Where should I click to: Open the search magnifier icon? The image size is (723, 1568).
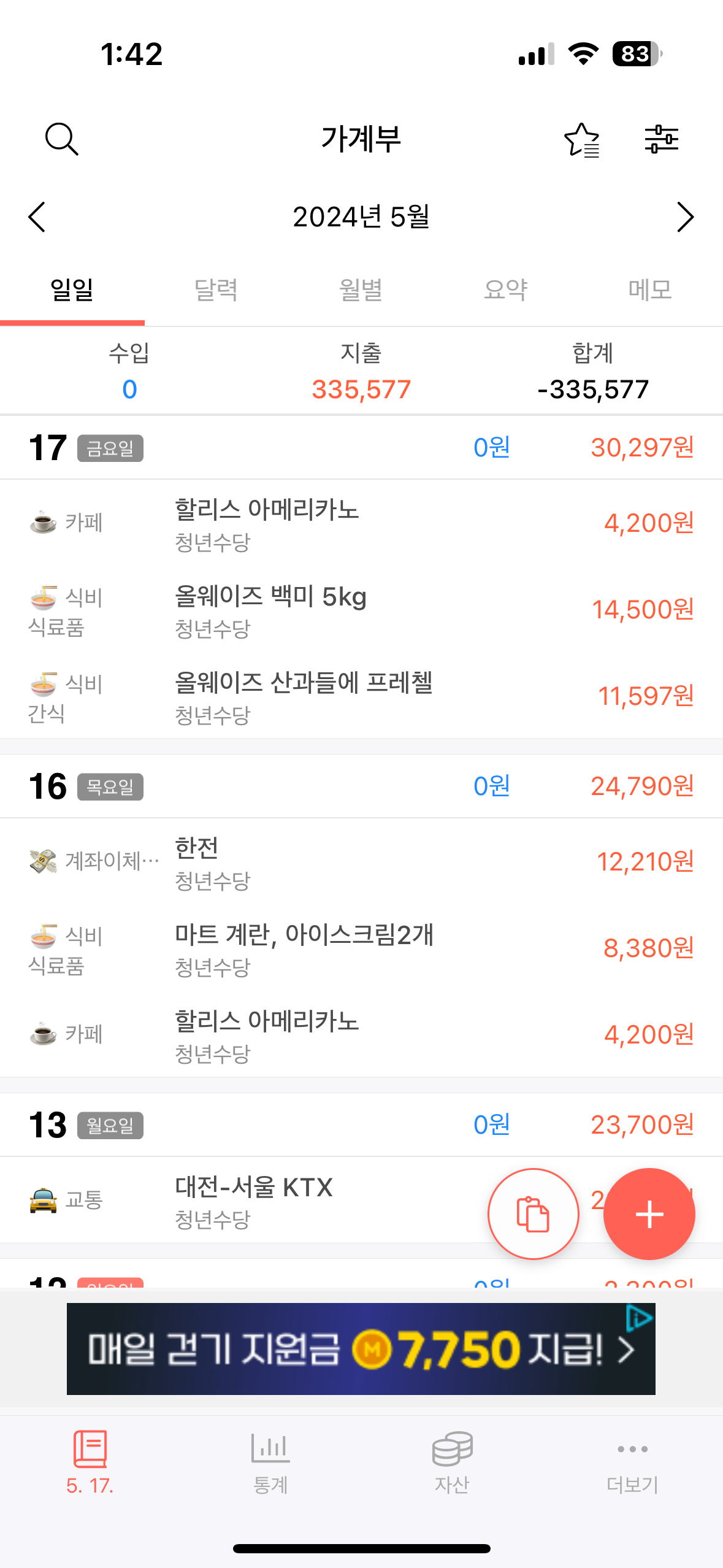point(62,139)
